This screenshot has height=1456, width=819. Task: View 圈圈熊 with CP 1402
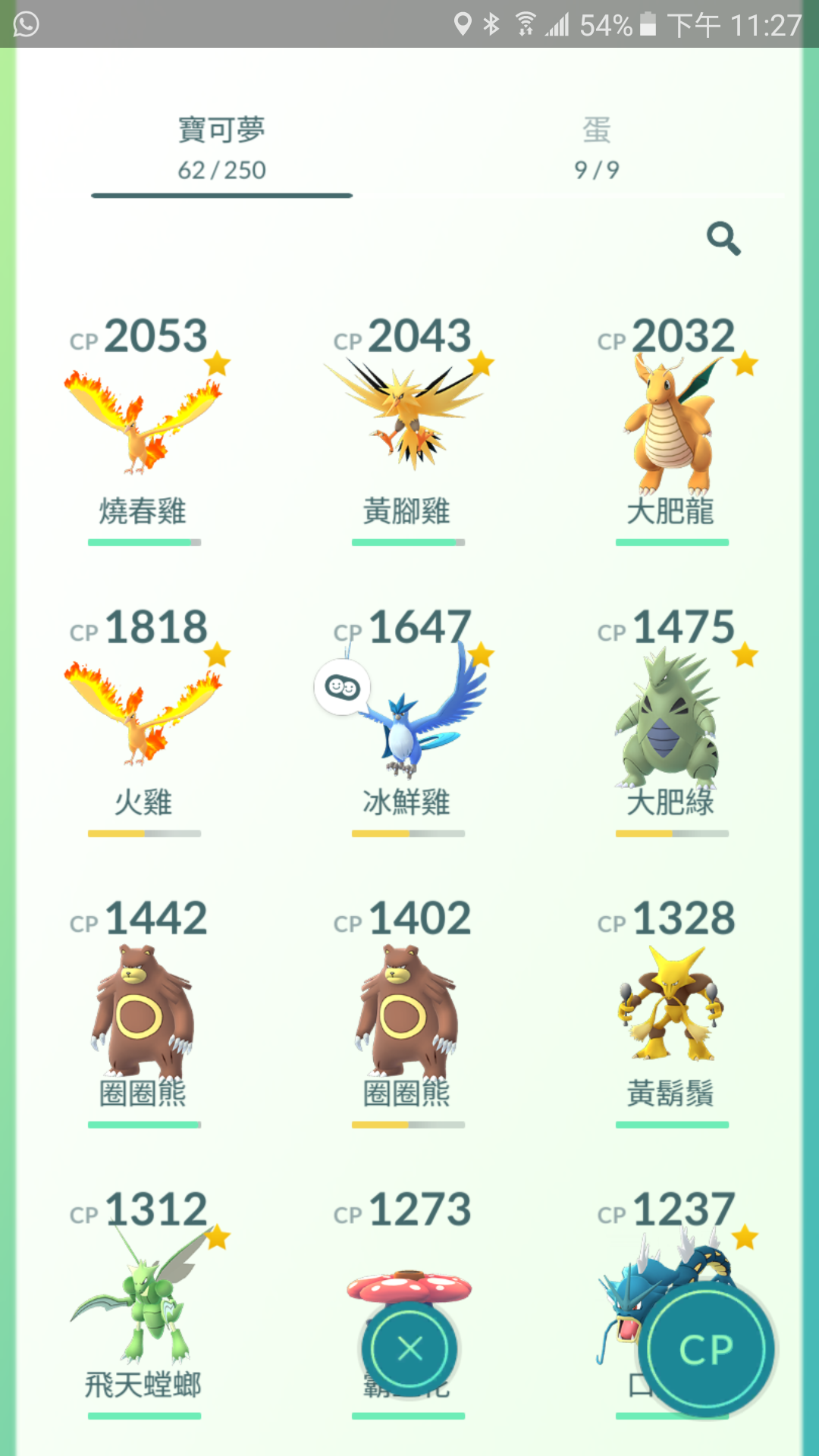[408, 1009]
